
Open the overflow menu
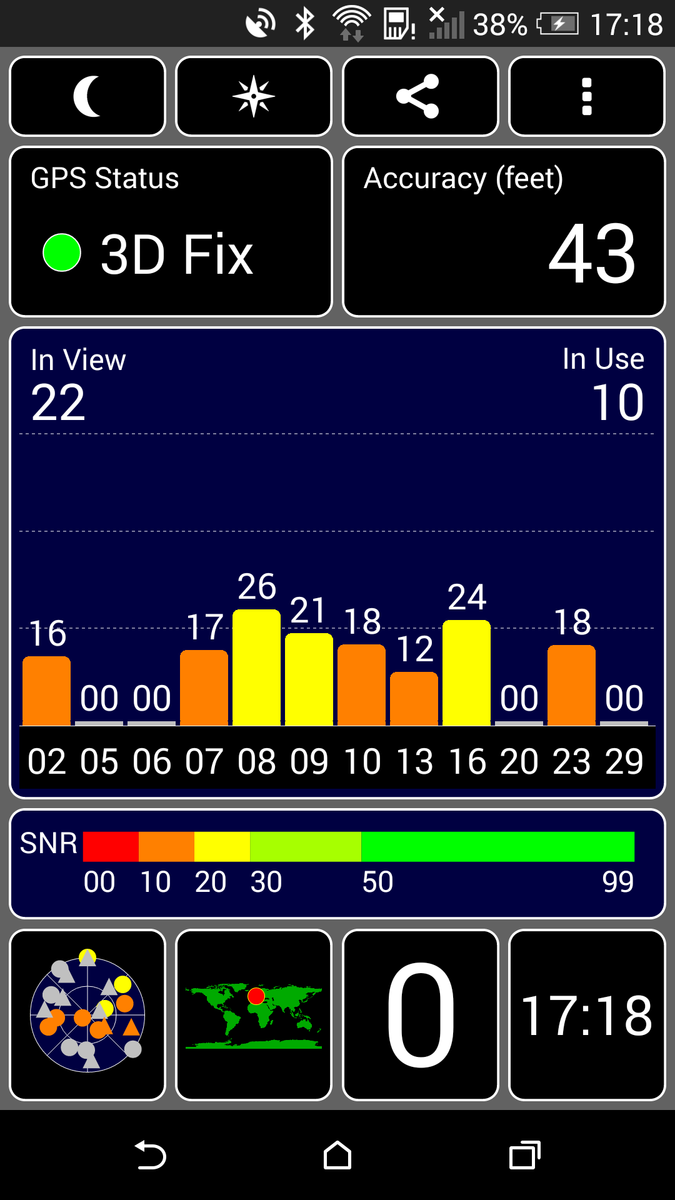tap(587, 97)
